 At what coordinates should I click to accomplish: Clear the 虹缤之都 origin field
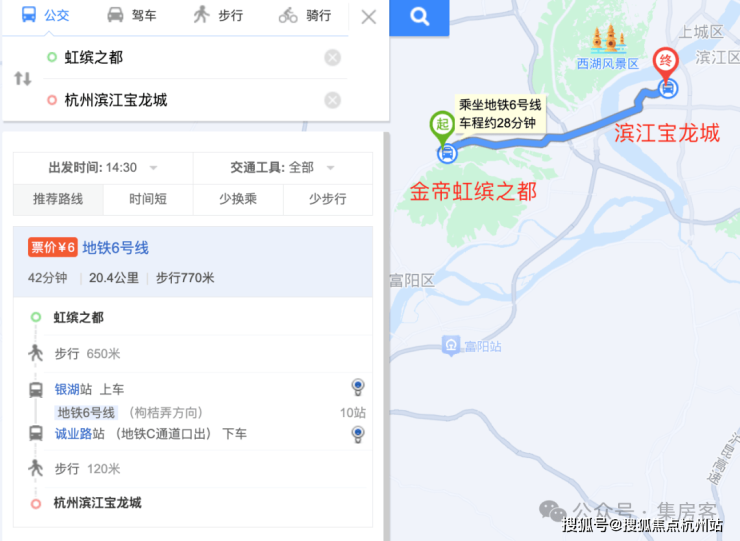tap(332, 58)
